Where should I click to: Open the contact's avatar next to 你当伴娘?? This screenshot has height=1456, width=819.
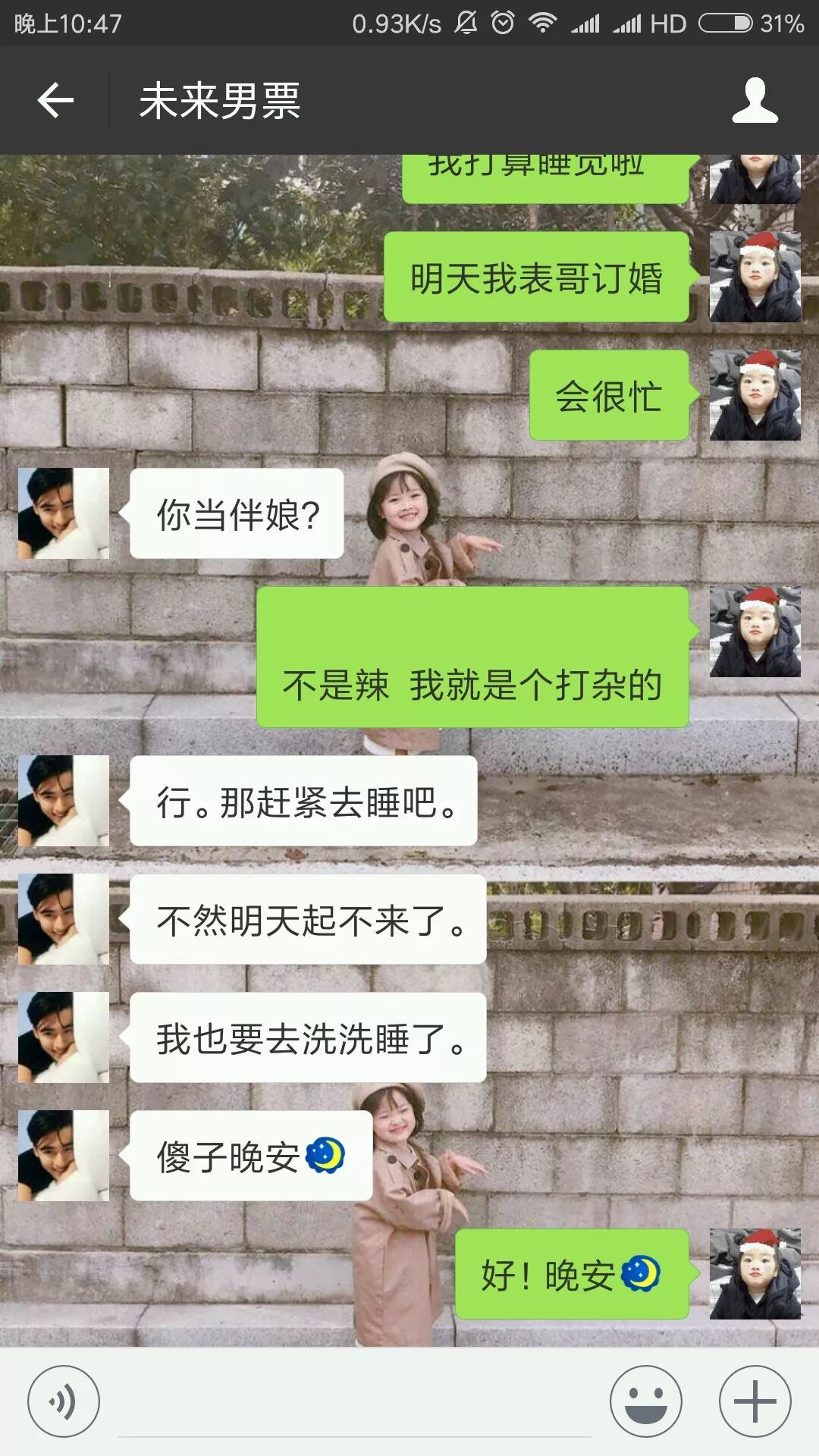[64, 513]
